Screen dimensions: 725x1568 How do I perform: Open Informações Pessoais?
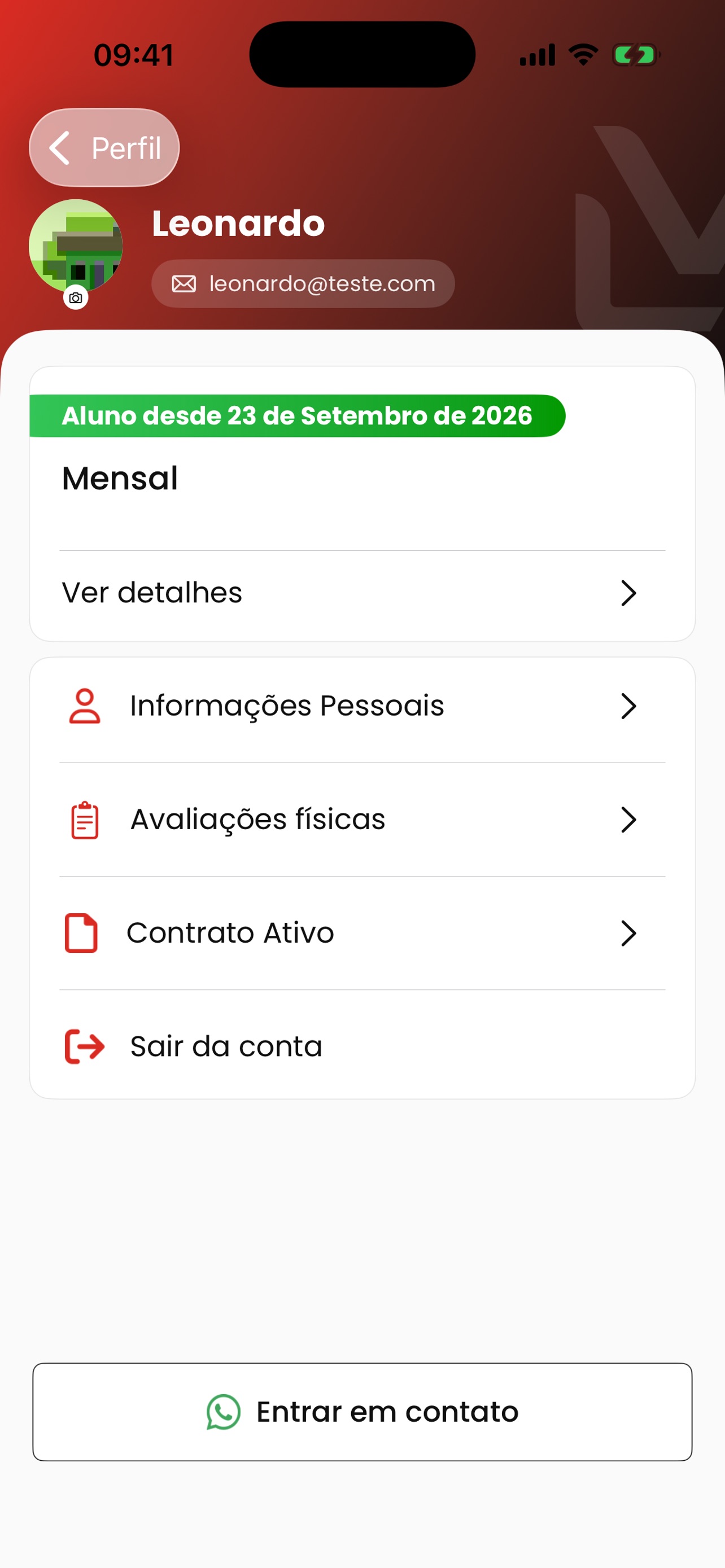(362, 706)
